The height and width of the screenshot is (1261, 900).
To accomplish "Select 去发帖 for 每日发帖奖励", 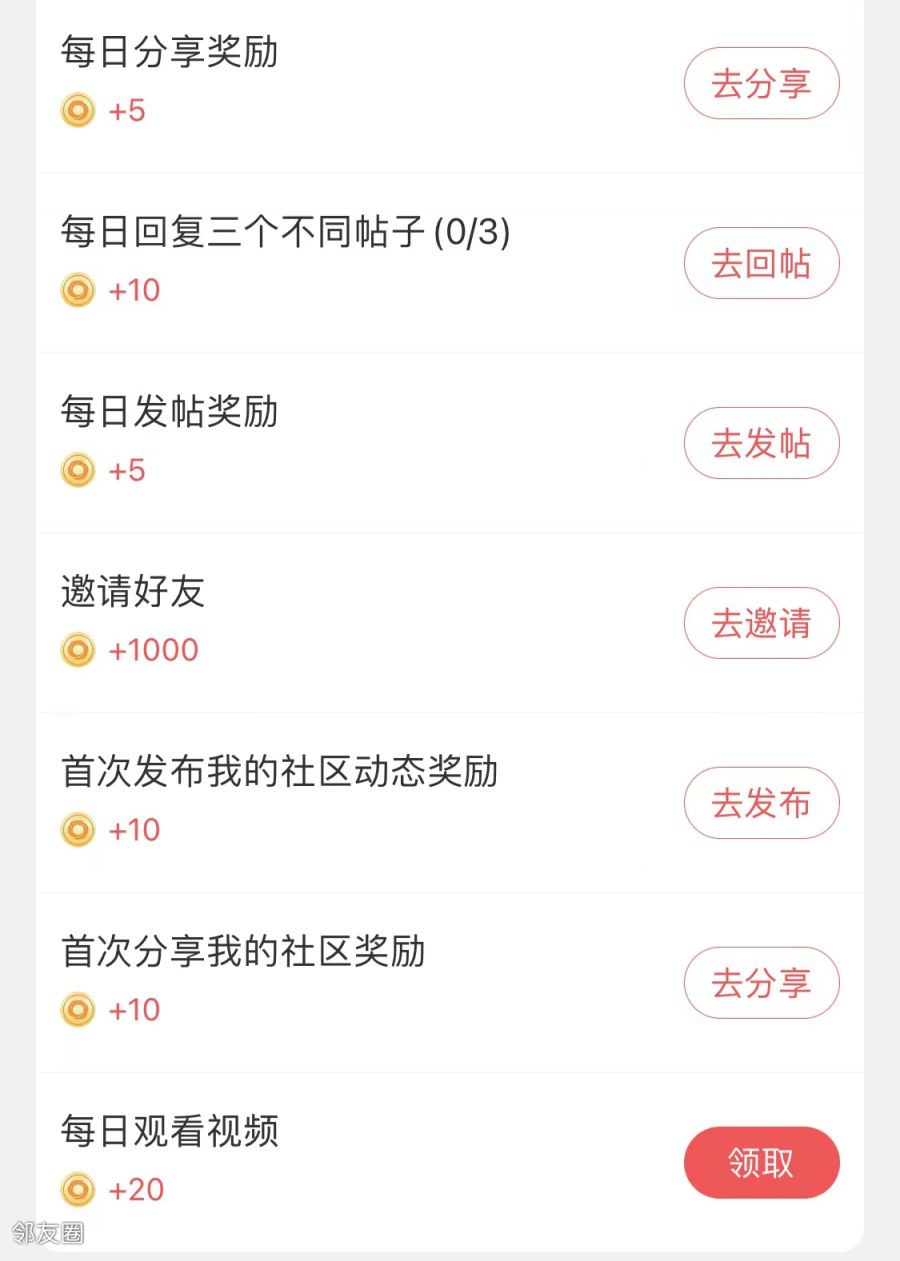I will pyautogui.click(x=761, y=444).
